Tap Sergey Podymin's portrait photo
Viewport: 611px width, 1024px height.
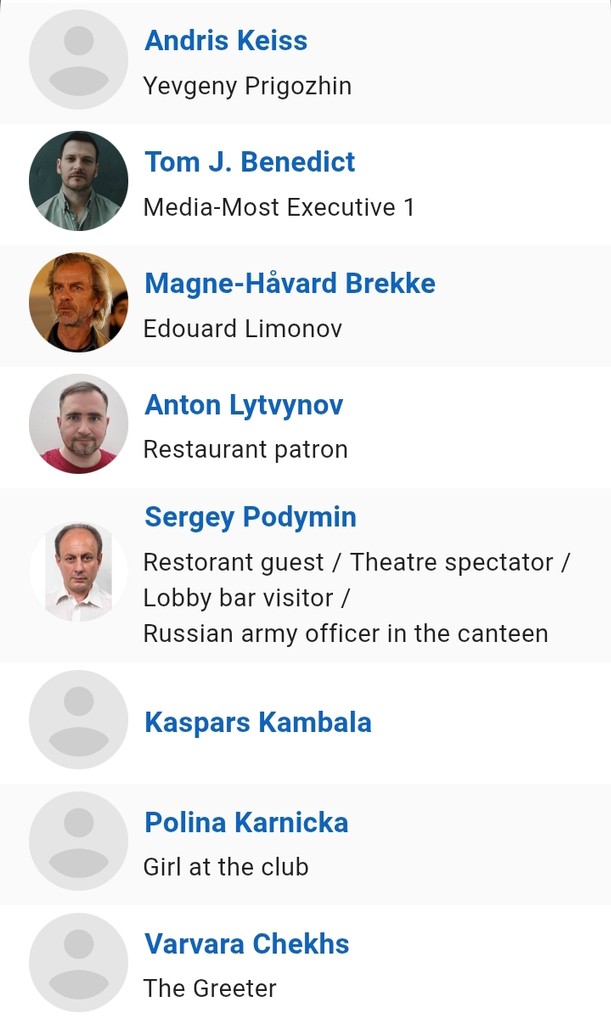[x=79, y=572]
